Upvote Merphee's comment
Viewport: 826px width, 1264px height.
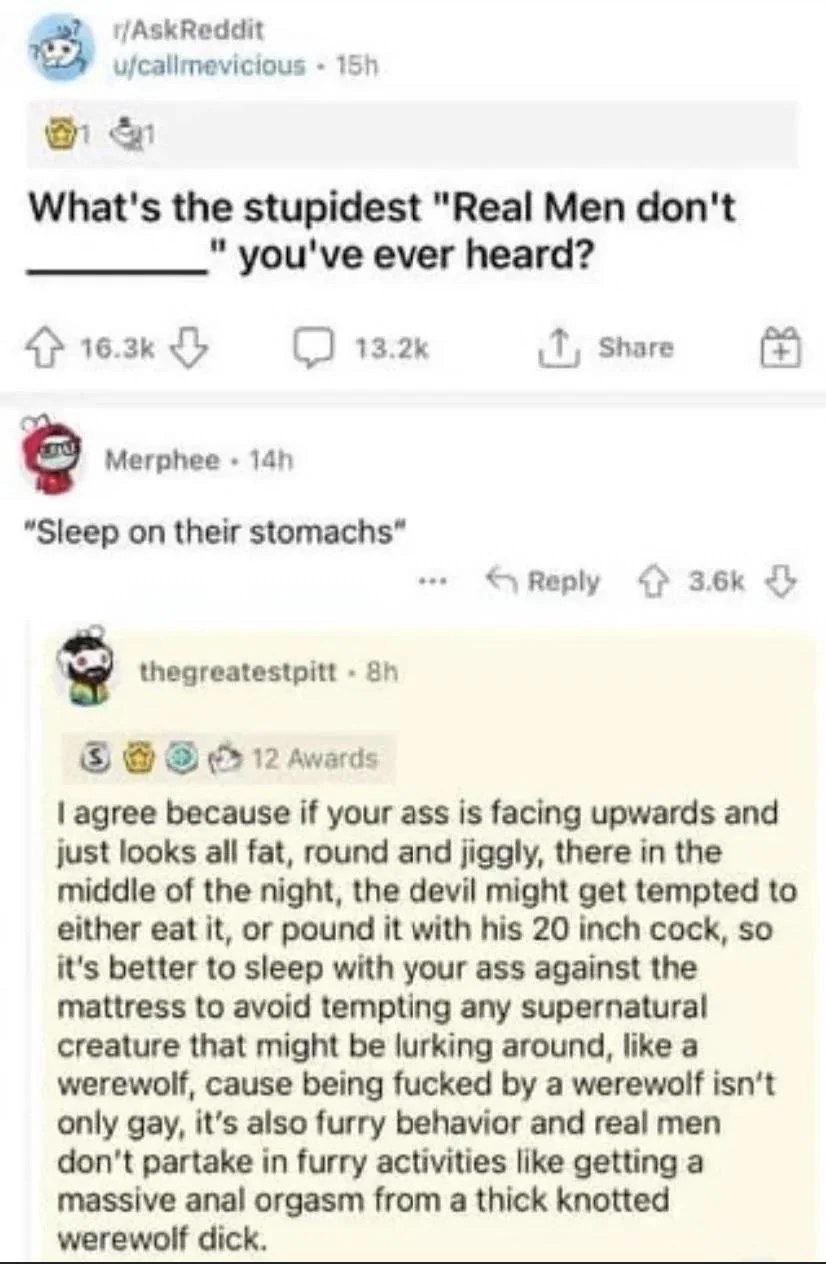pos(654,581)
